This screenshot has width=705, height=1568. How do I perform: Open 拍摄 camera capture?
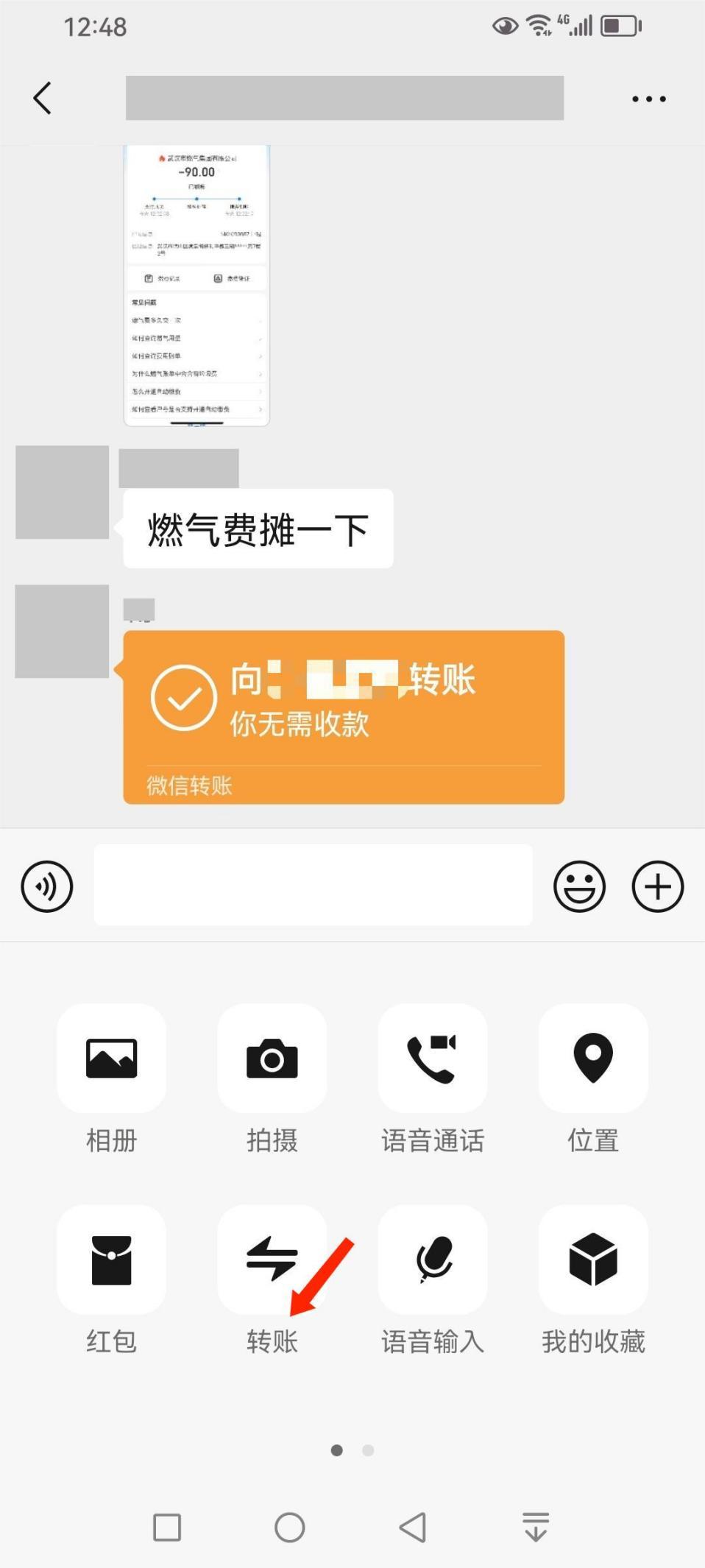click(x=272, y=1059)
